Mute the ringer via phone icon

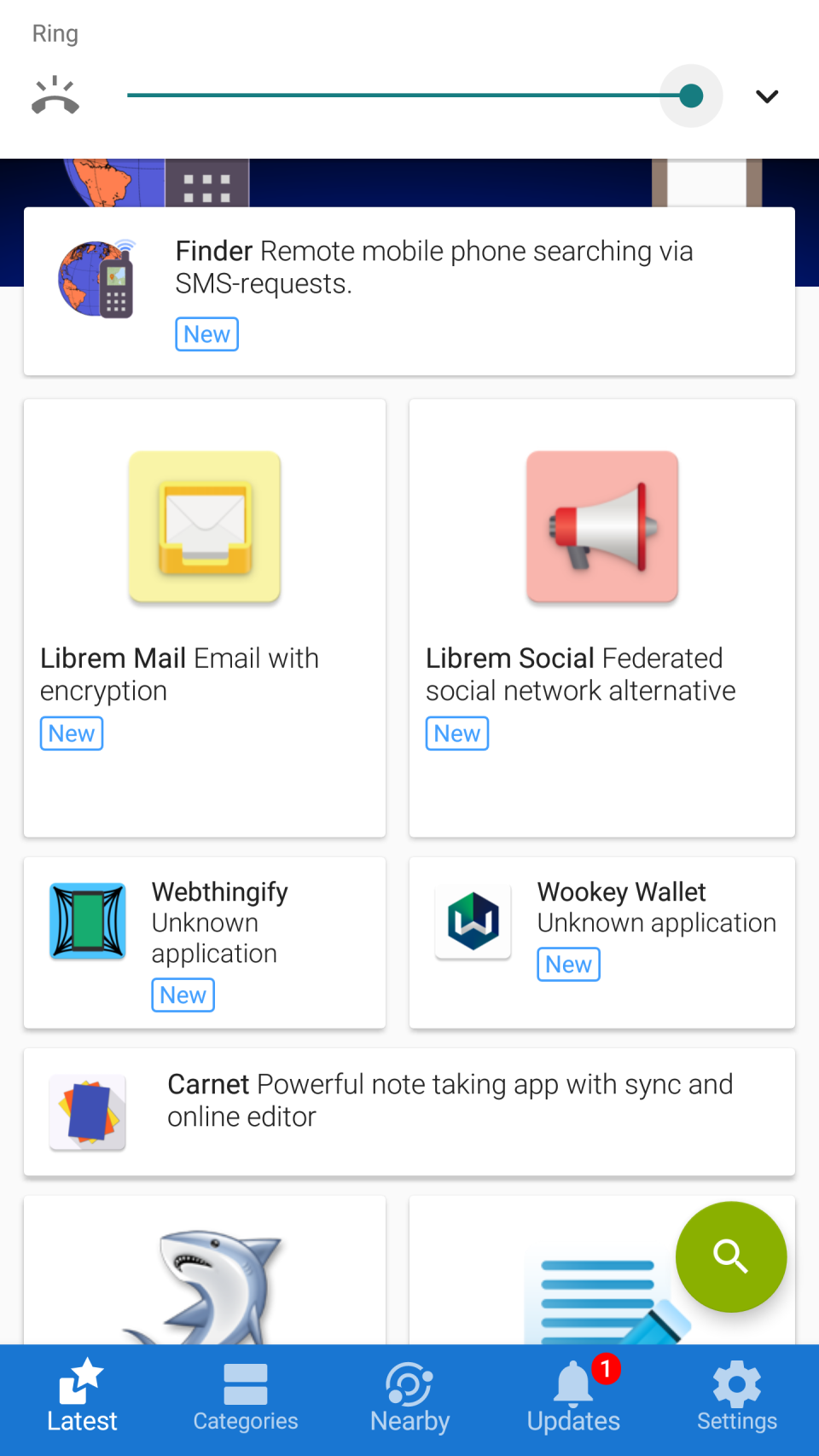[55, 96]
